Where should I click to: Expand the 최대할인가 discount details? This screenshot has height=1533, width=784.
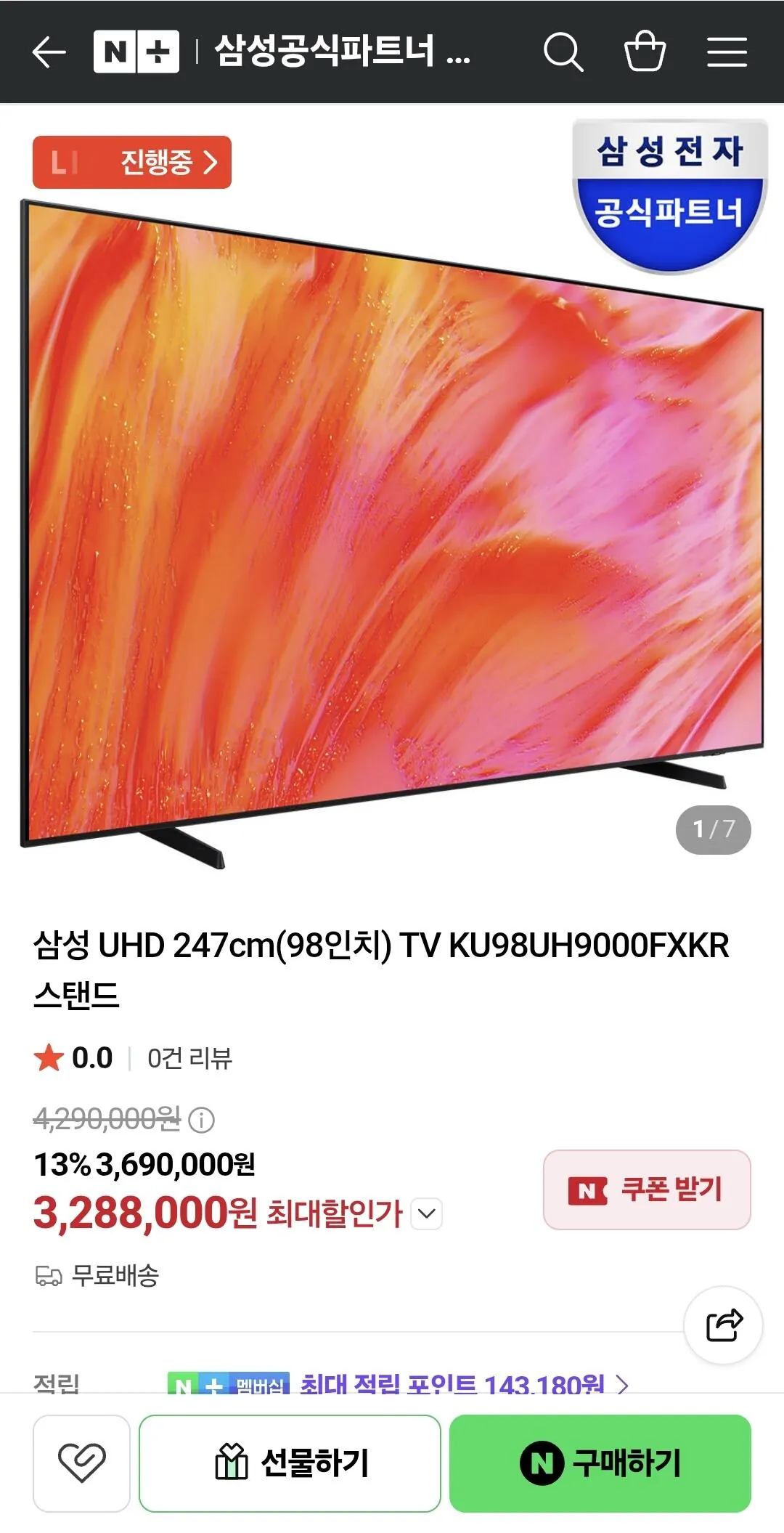(x=427, y=1213)
